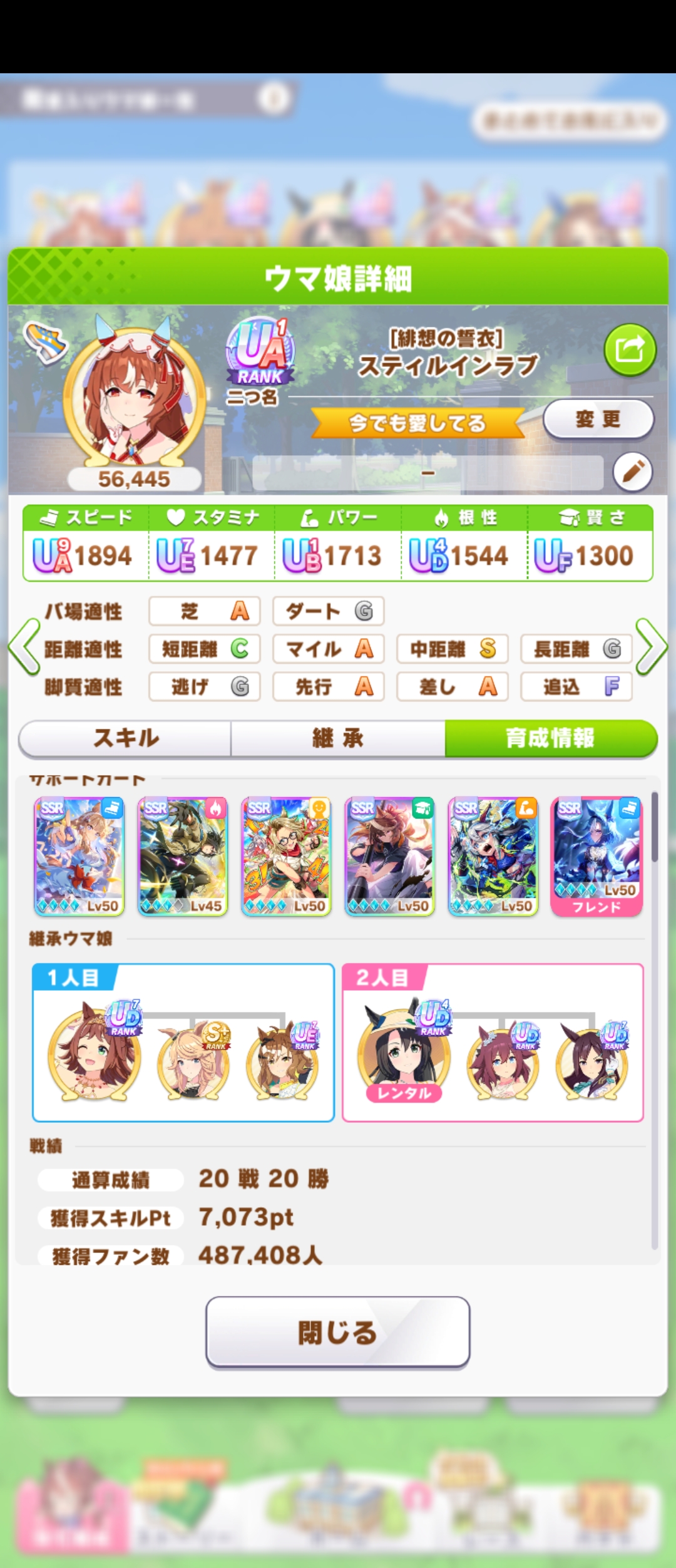Viewport: 676px width, 1568px height.
Task: Go to previous character with left arrow
Action: pos(24,647)
